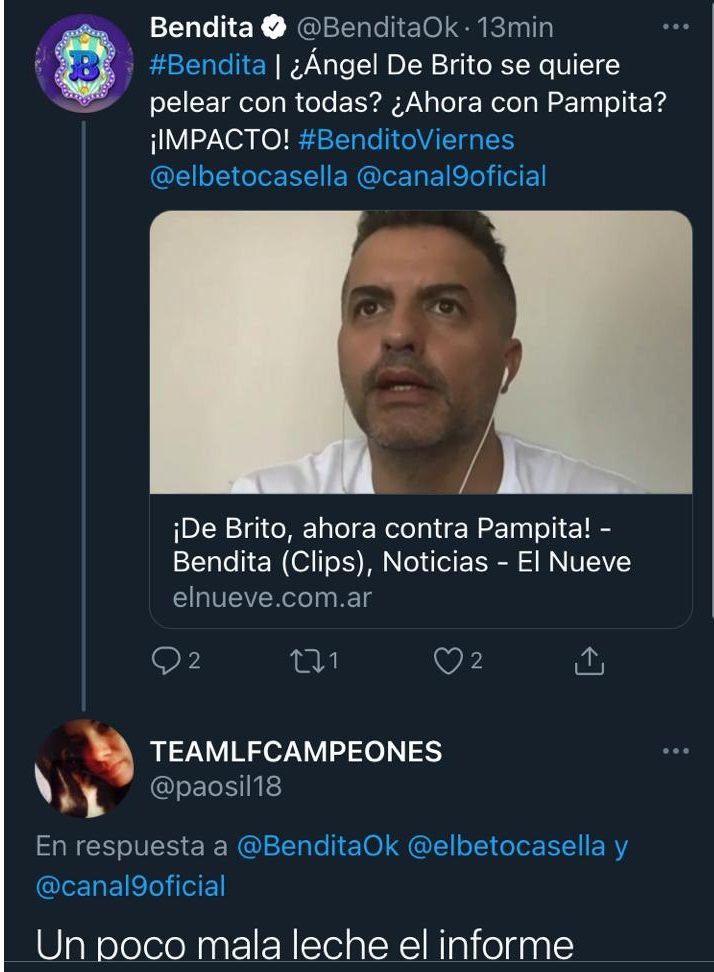Open the #BenditoViernes hashtag

pyautogui.click(x=406, y=140)
